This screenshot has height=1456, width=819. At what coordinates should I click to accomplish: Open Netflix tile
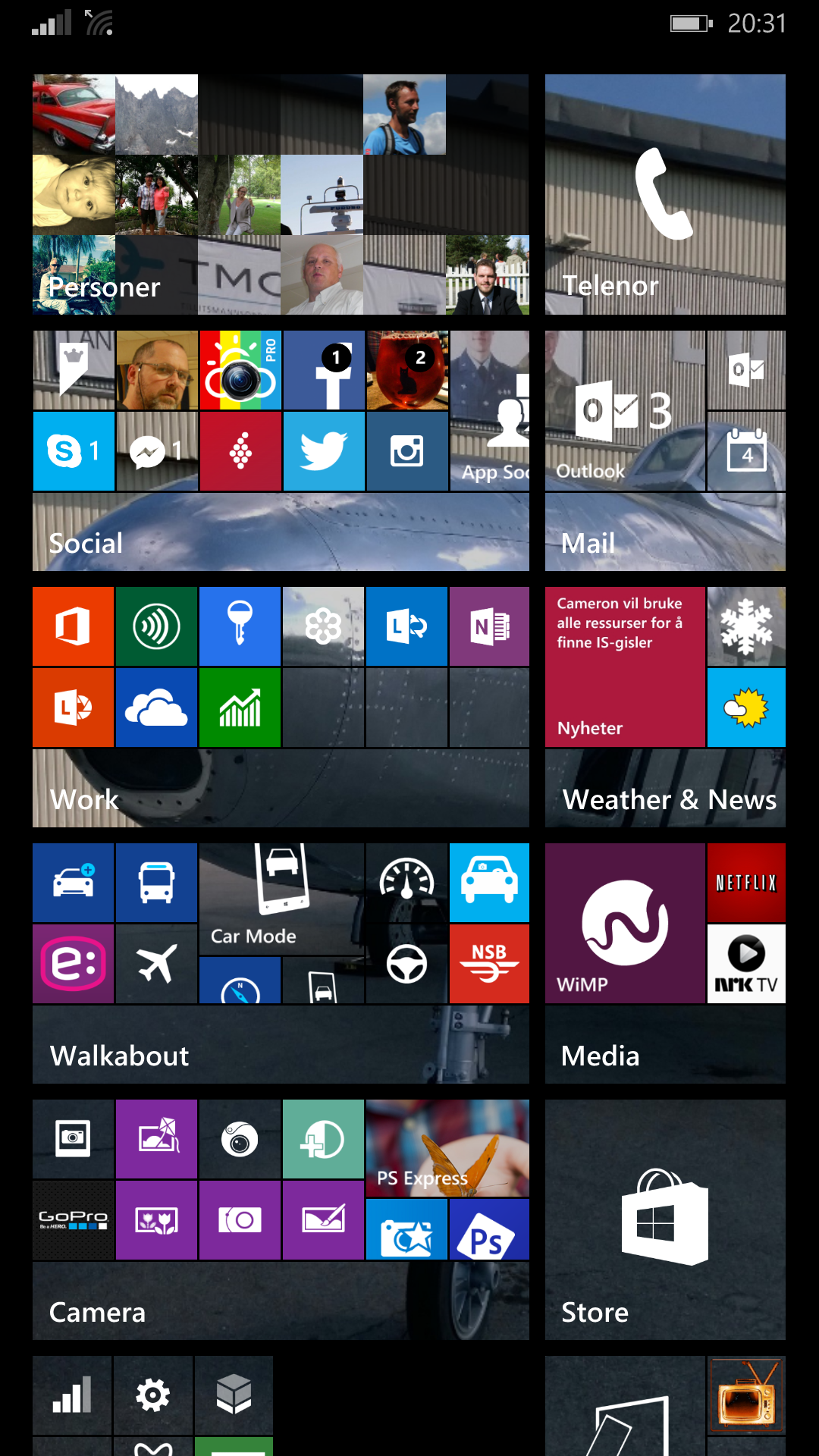[x=746, y=883]
